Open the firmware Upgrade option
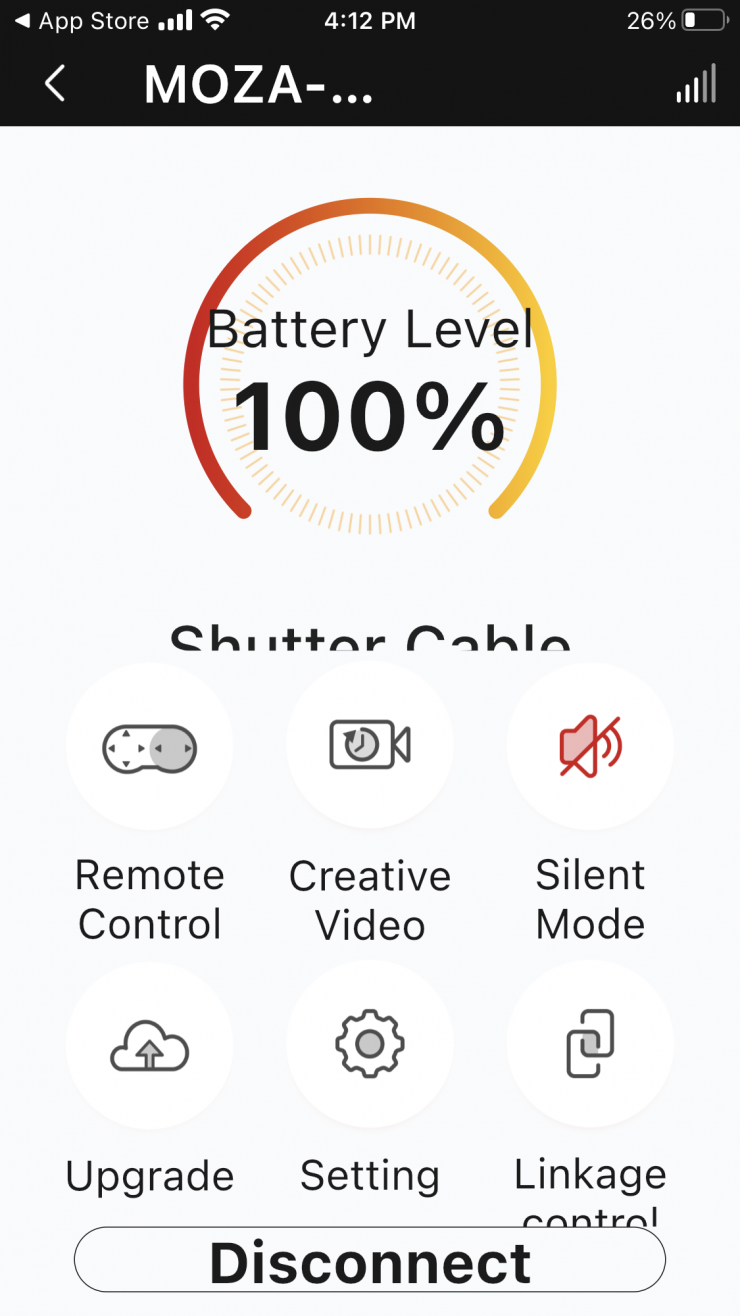The width and height of the screenshot is (740, 1316). pos(150,1046)
